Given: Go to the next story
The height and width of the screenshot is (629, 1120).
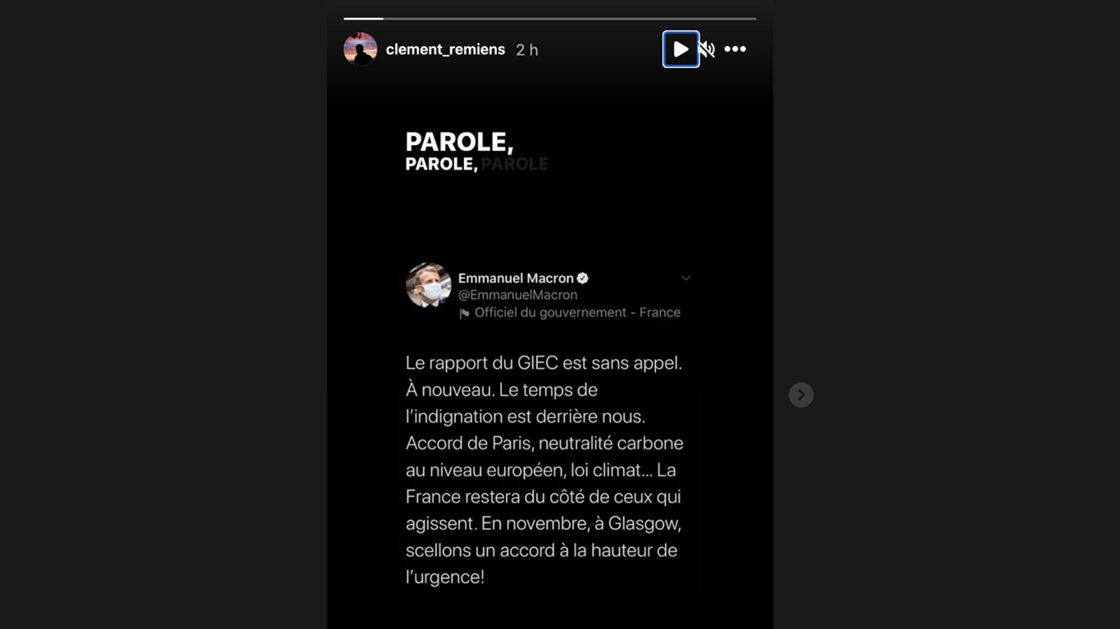Looking at the screenshot, I should 800,395.
